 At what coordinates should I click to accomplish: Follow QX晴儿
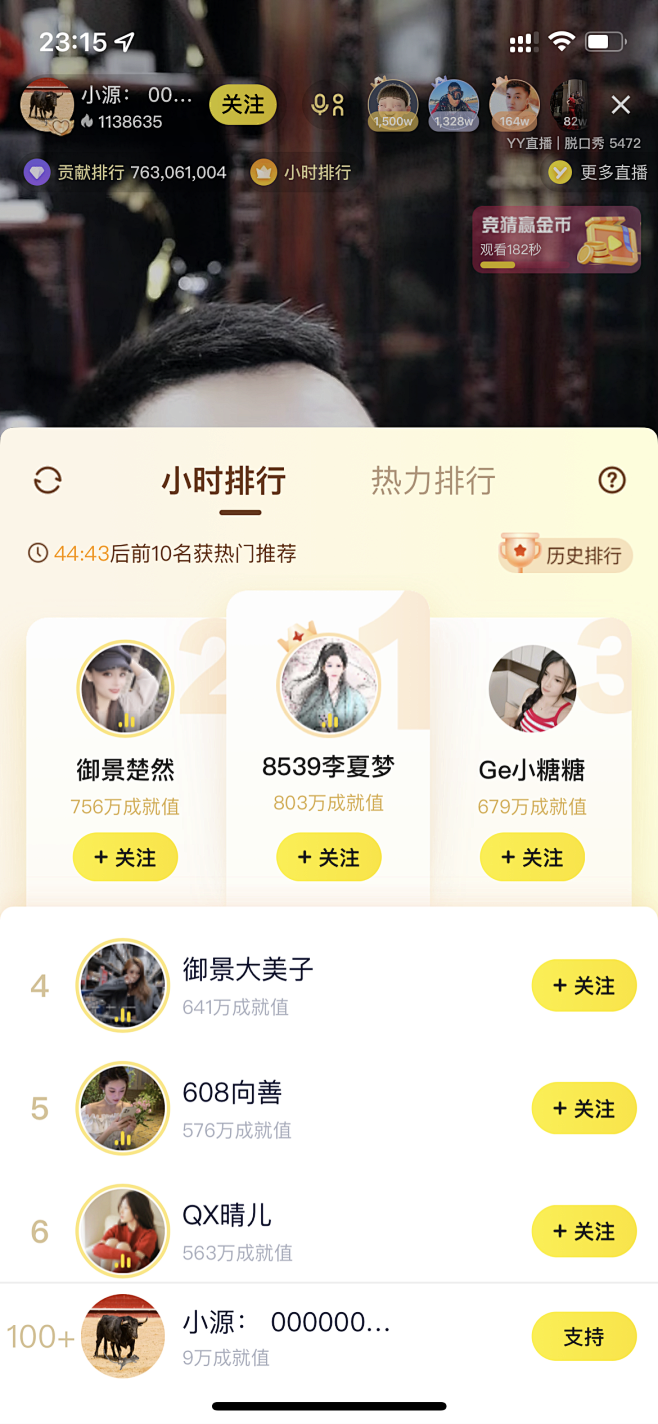click(584, 1232)
